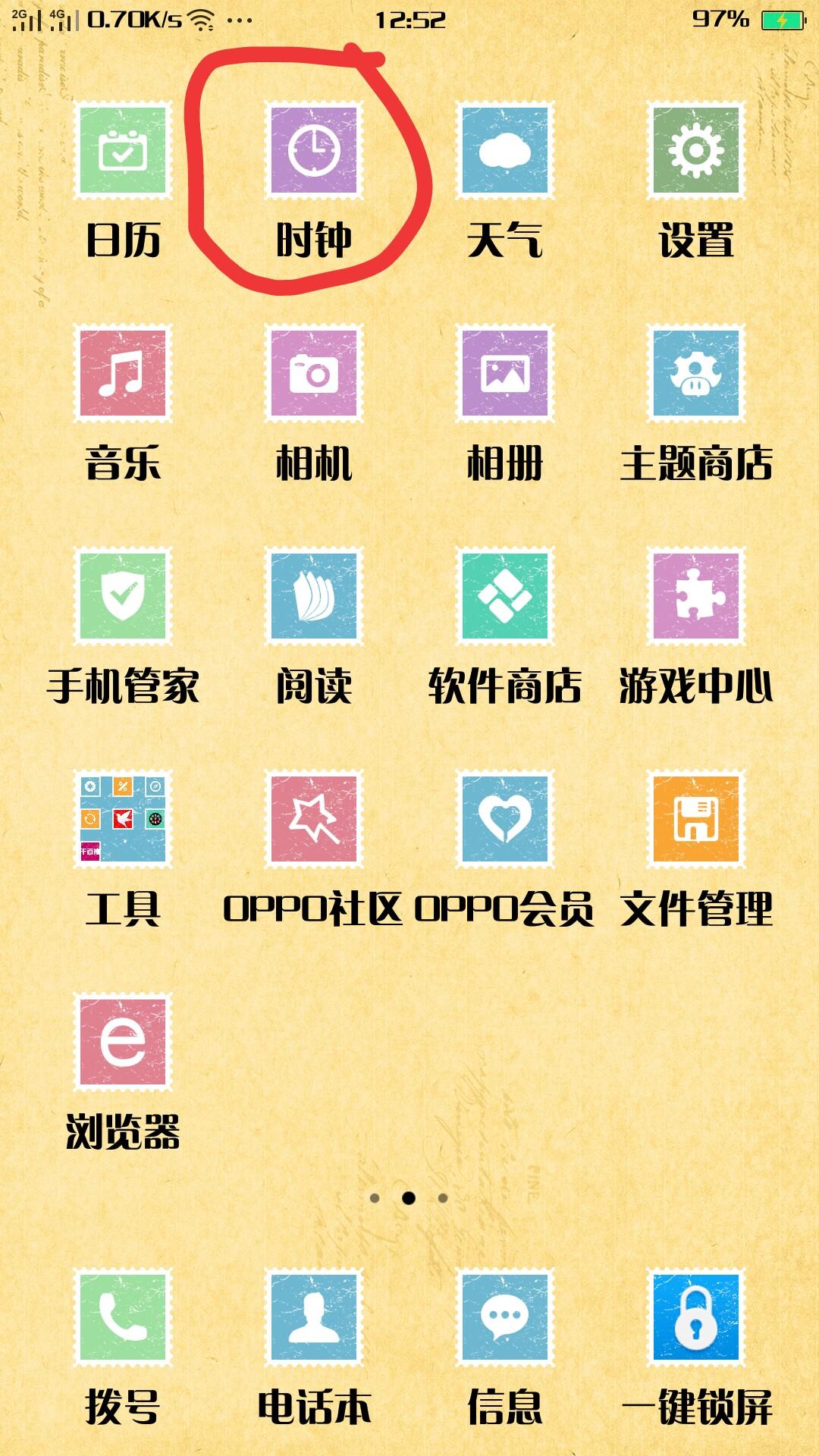This screenshot has width=819, height=1456.
Task: Launch the 天气 weather app
Action: (505, 150)
